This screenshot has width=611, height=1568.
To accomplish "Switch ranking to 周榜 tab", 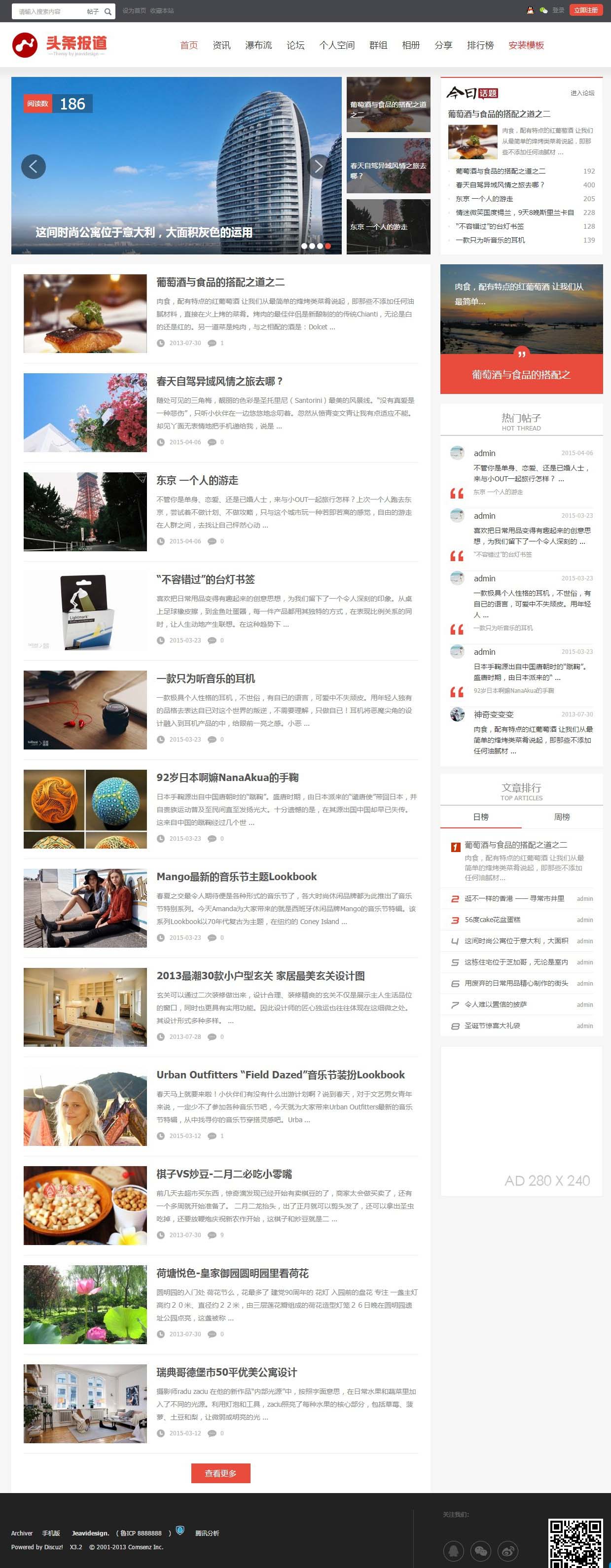I will [562, 817].
